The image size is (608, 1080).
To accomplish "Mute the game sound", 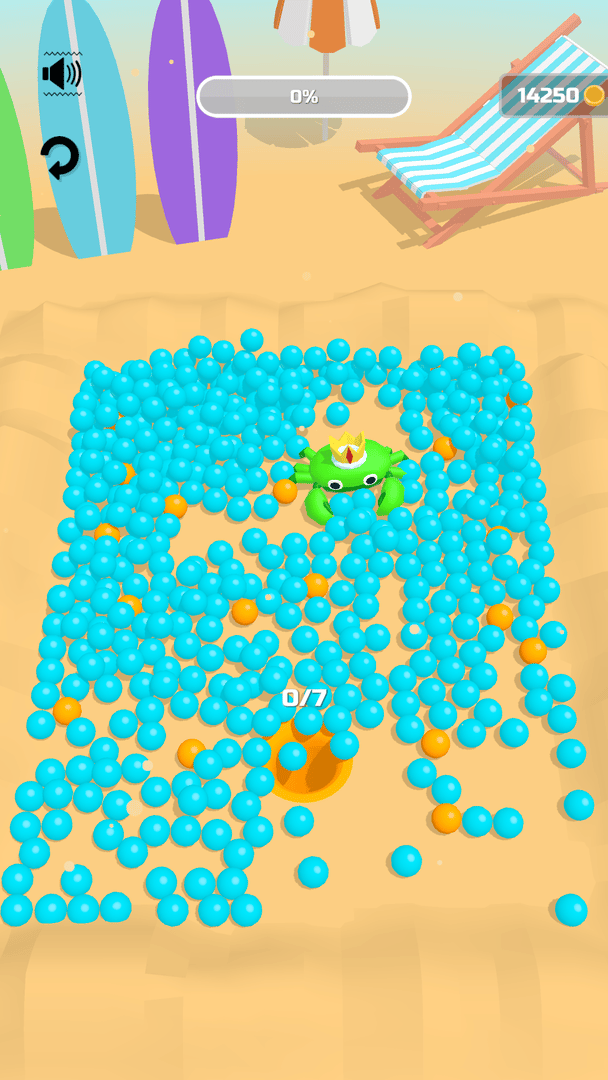I will coord(61,74).
